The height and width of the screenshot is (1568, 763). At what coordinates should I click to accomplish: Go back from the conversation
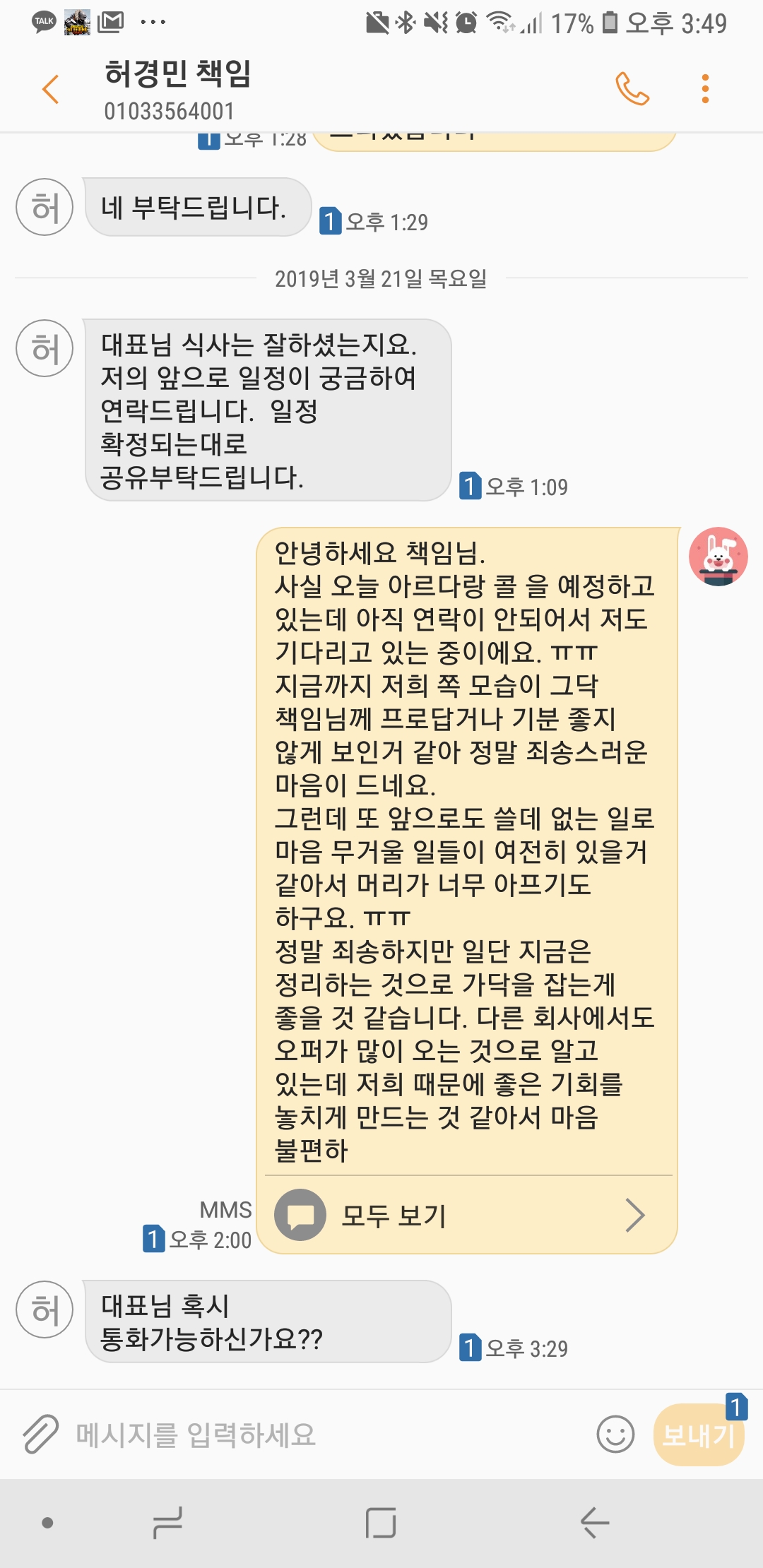pos(50,90)
